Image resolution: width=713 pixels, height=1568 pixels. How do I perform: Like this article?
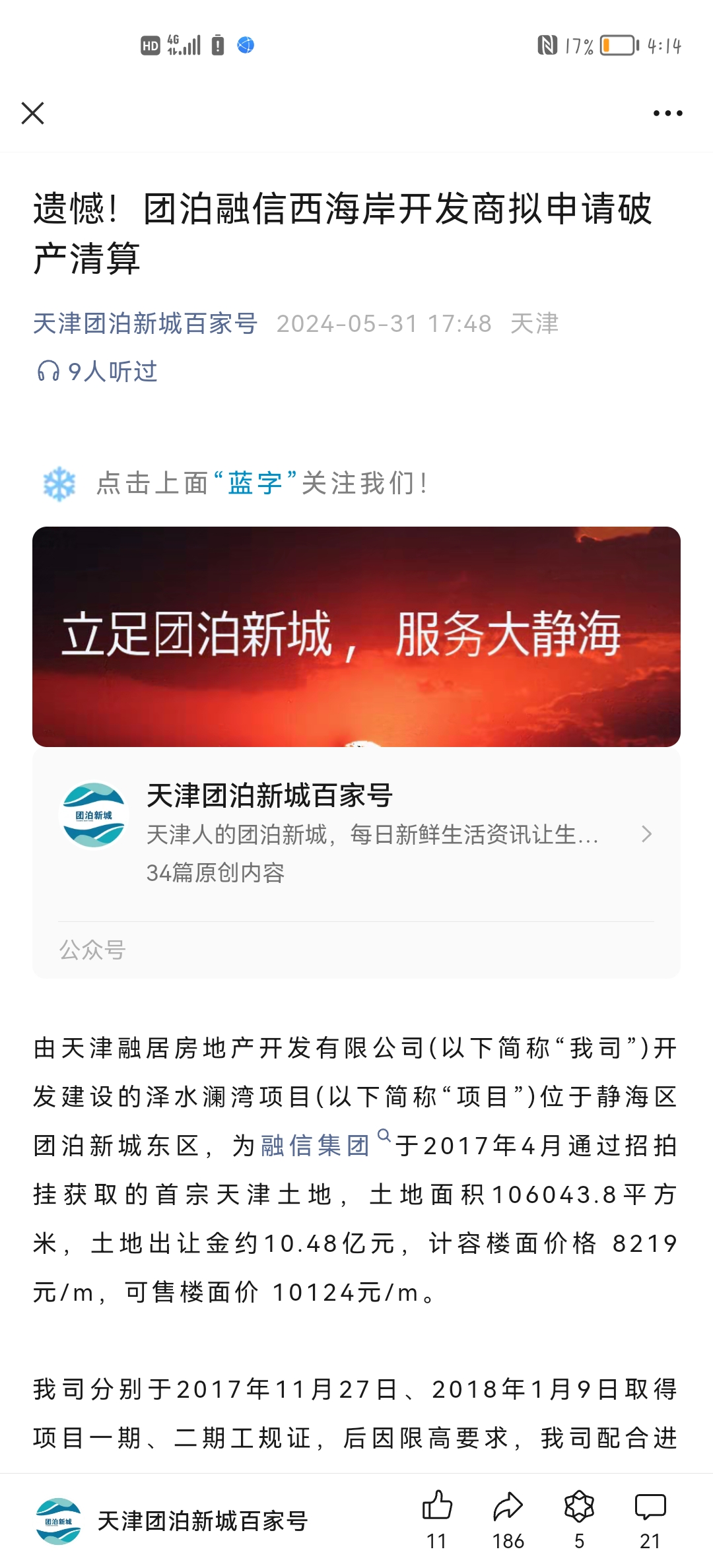point(436,1518)
